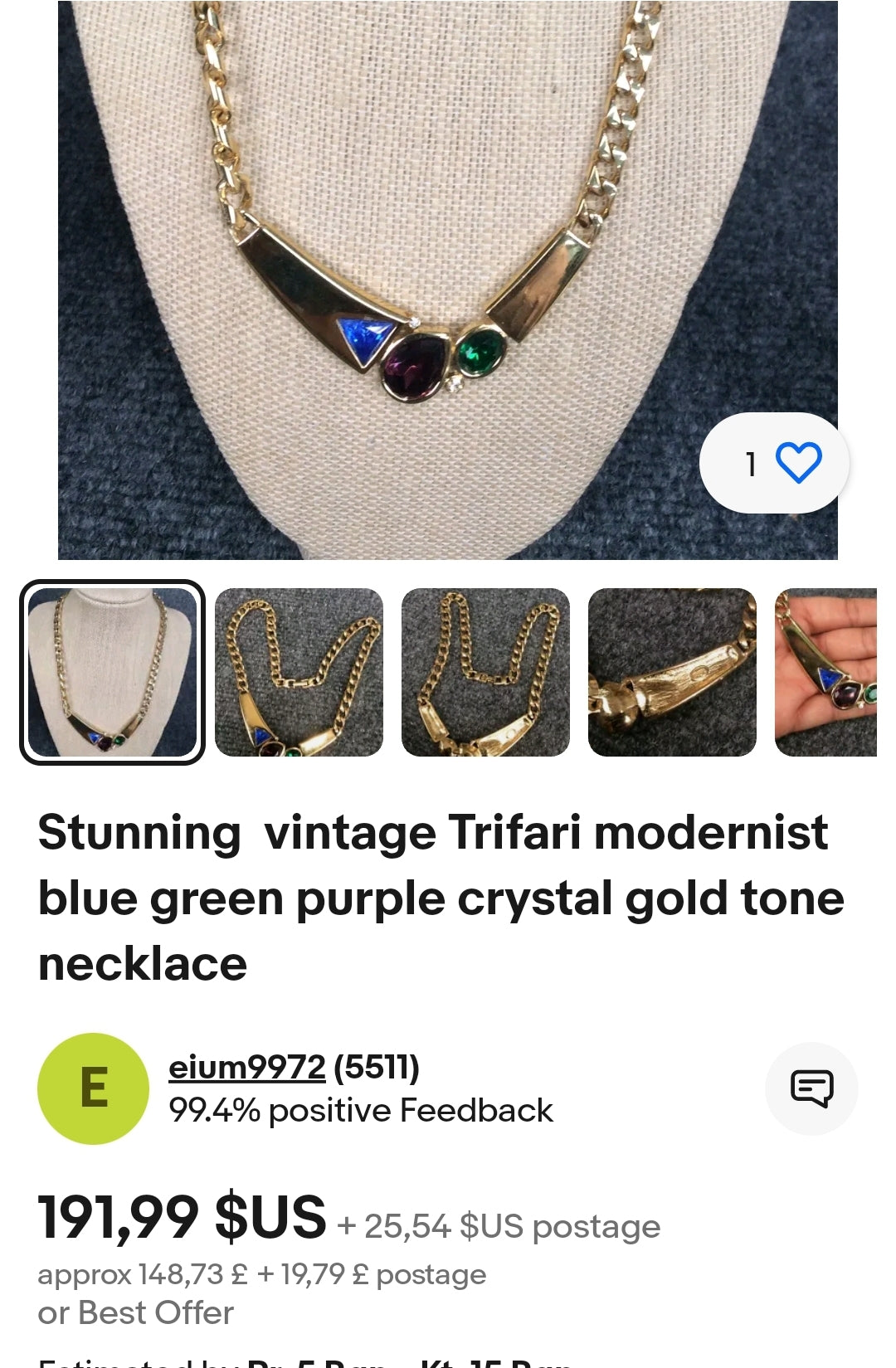Add necklace to watchlist with heart button

796,463
